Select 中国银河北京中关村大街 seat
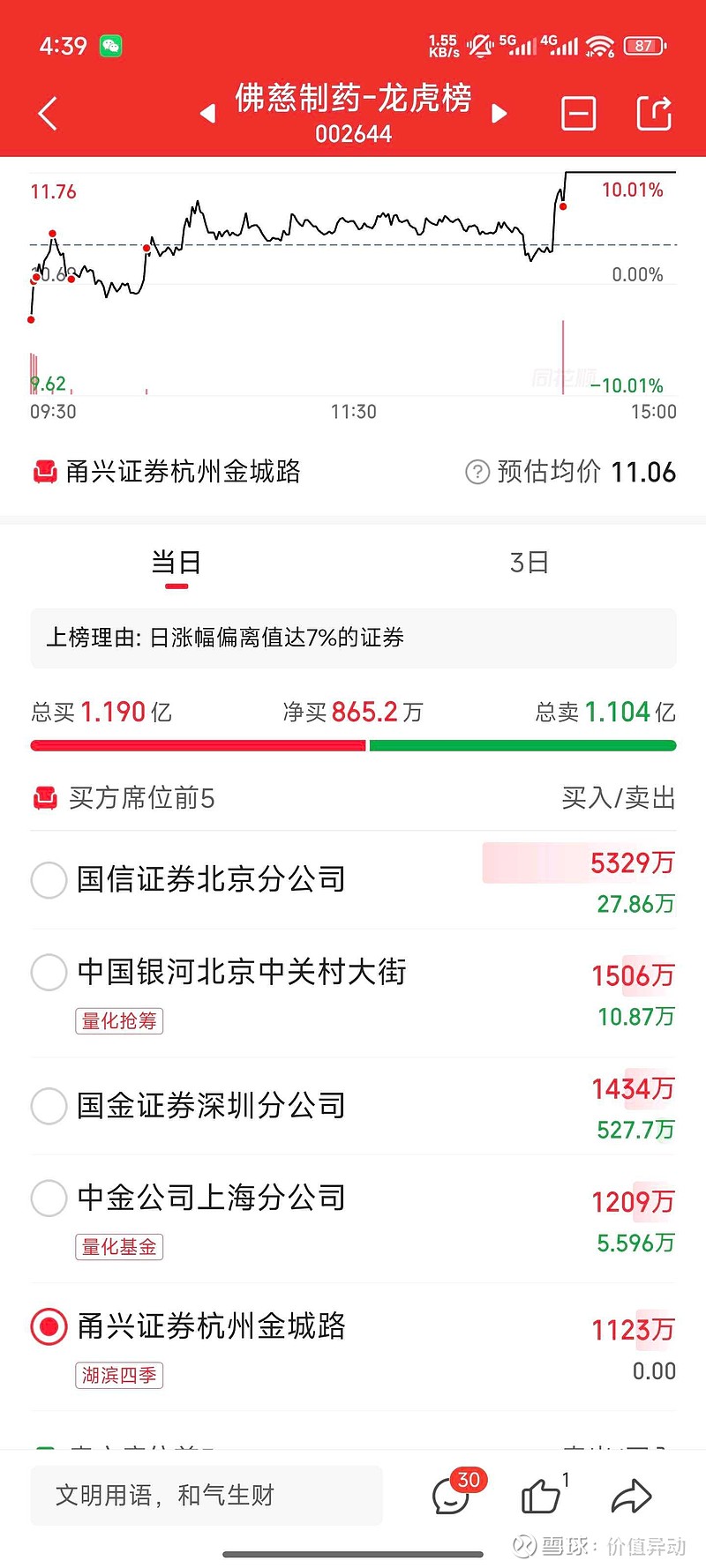 [x=353, y=994]
